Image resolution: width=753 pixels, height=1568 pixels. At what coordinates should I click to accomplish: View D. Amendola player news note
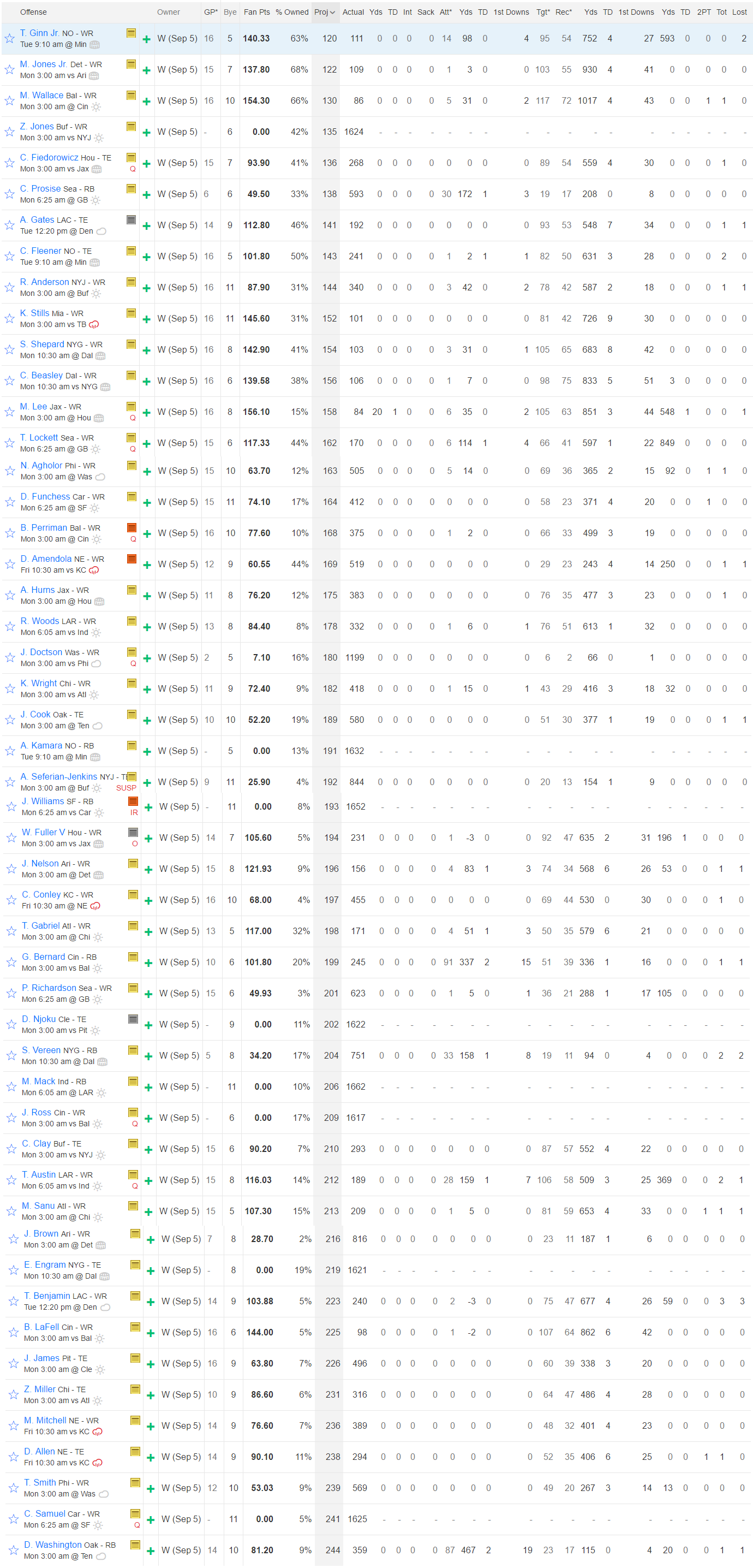click(132, 559)
